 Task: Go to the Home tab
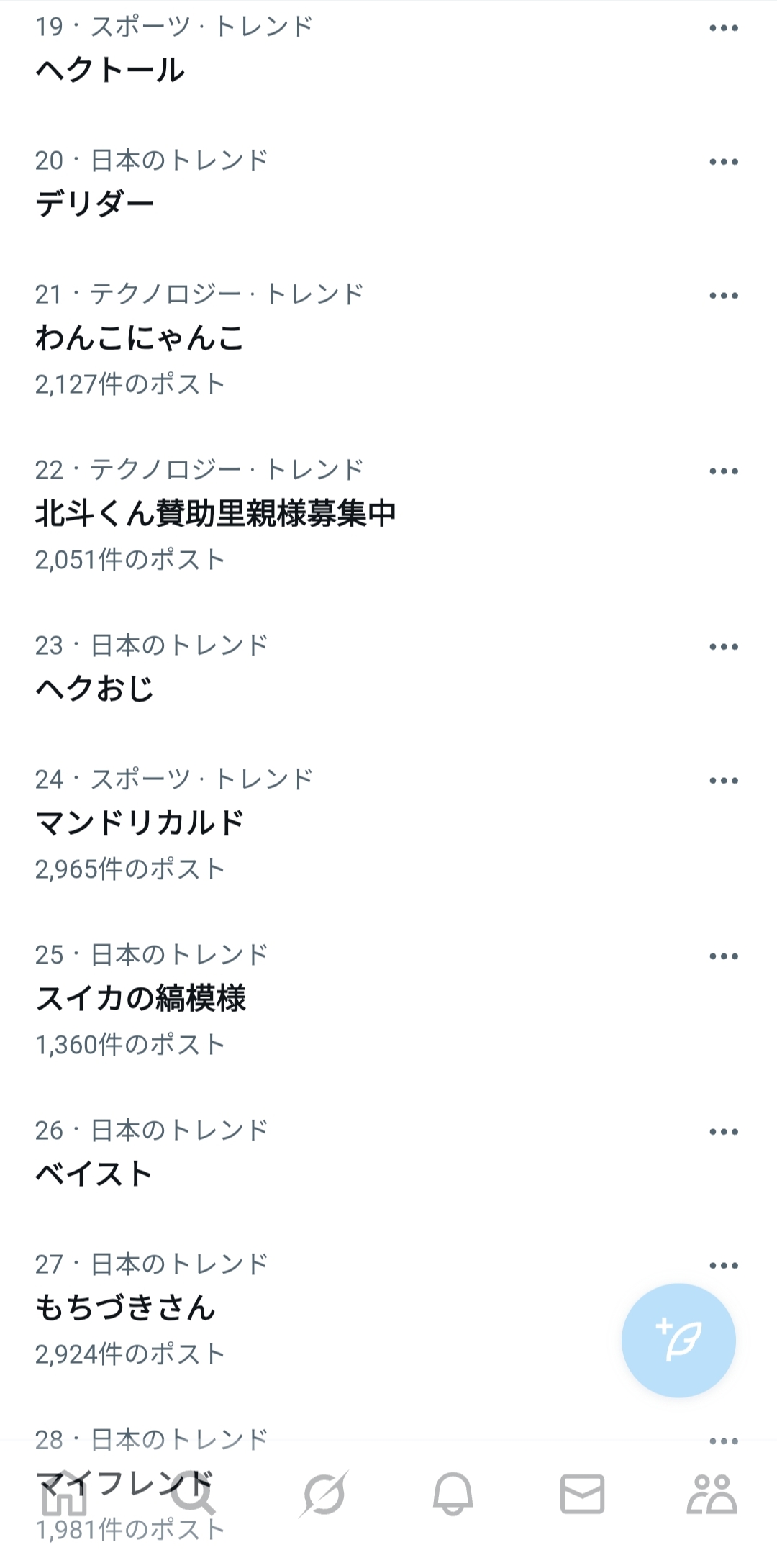(x=65, y=1495)
